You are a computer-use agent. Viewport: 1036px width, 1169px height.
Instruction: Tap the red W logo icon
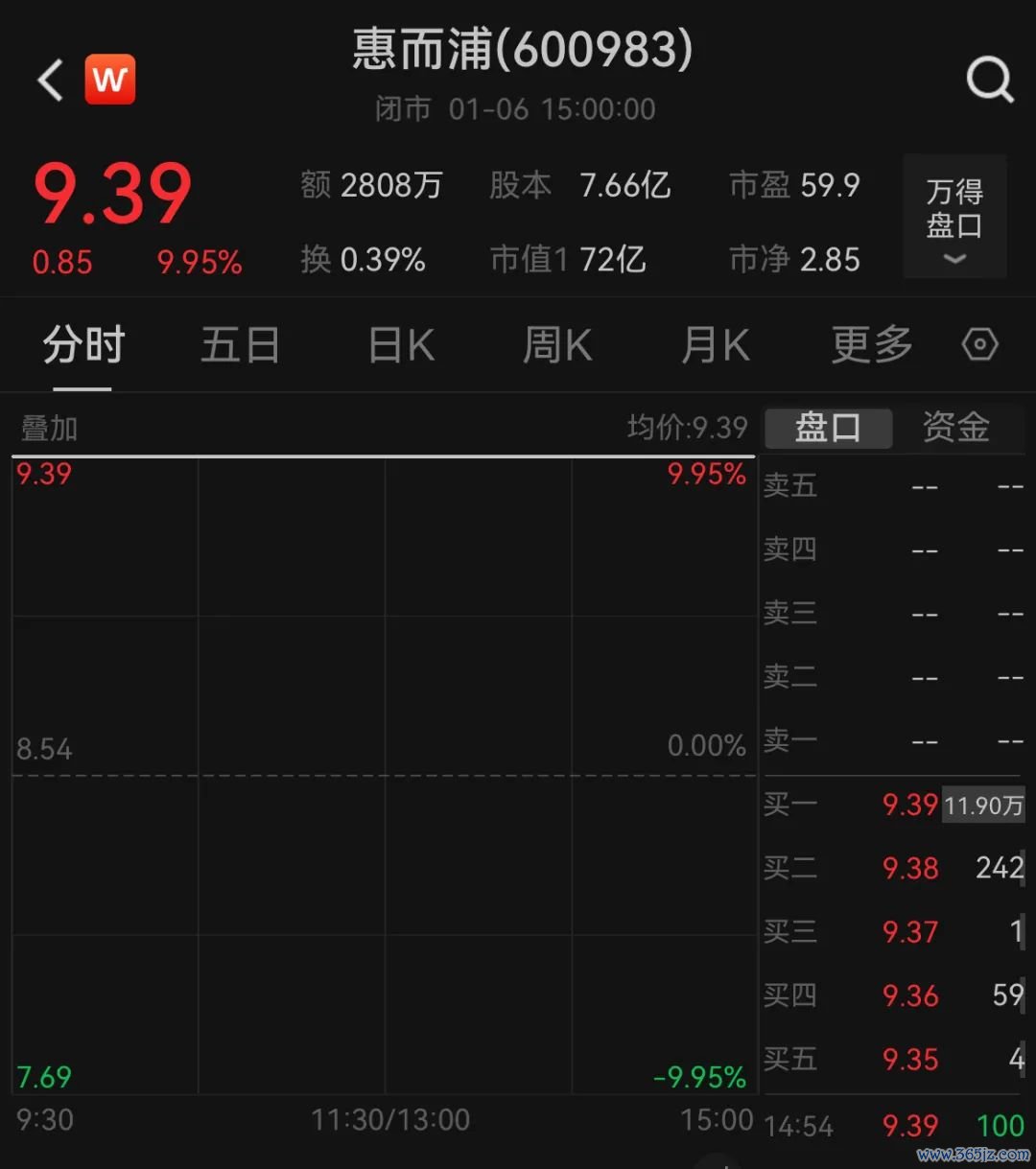pyautogui.click(x=110, y=80)
